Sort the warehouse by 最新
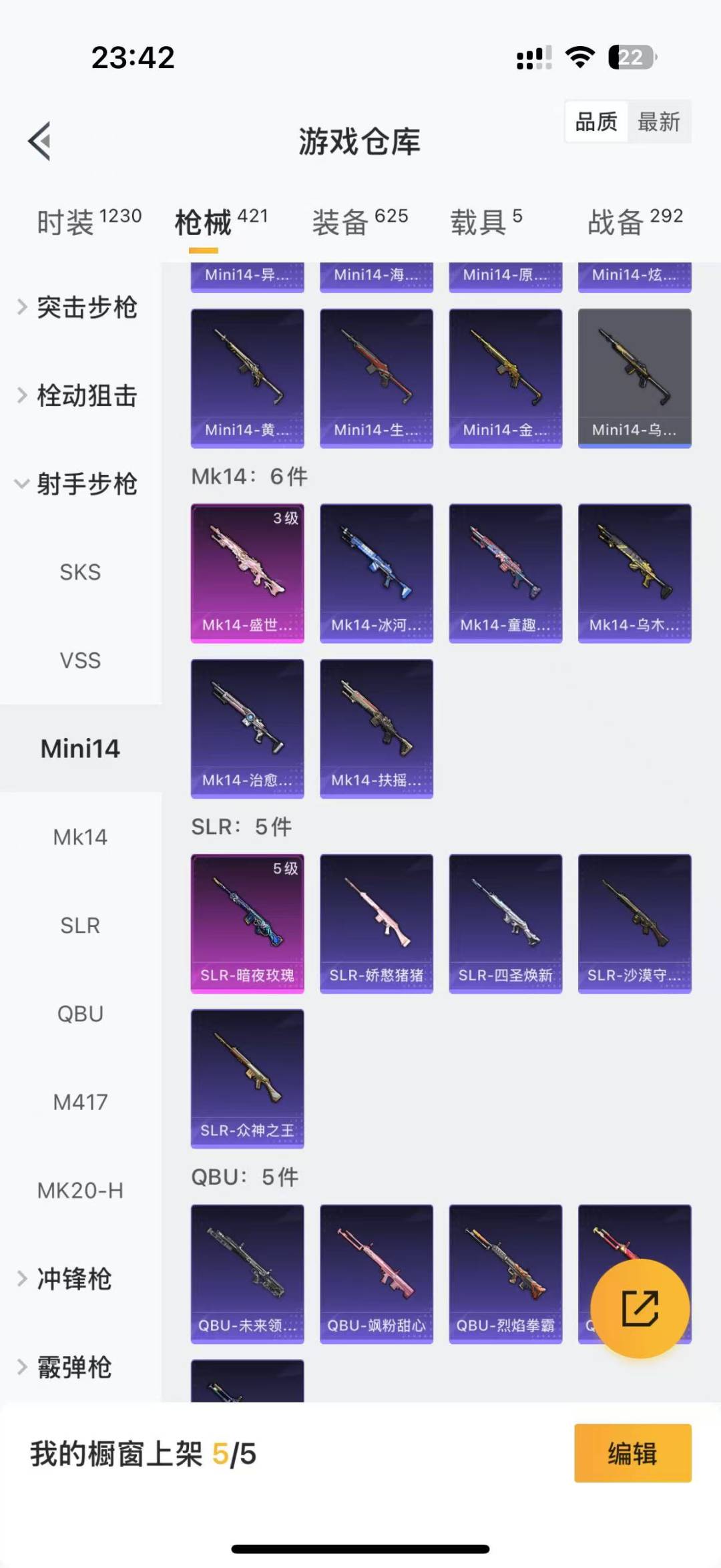This screenshot has height=1568, width=721. [658, 122]
